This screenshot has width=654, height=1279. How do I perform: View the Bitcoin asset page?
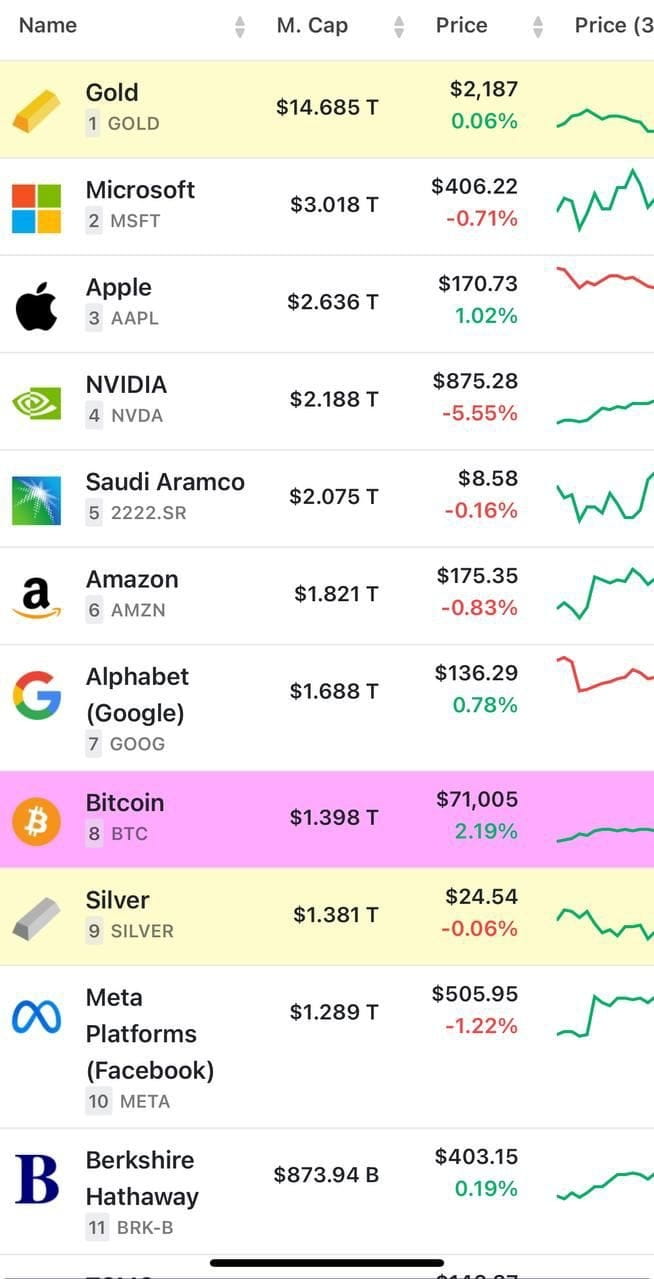point(125,803)
